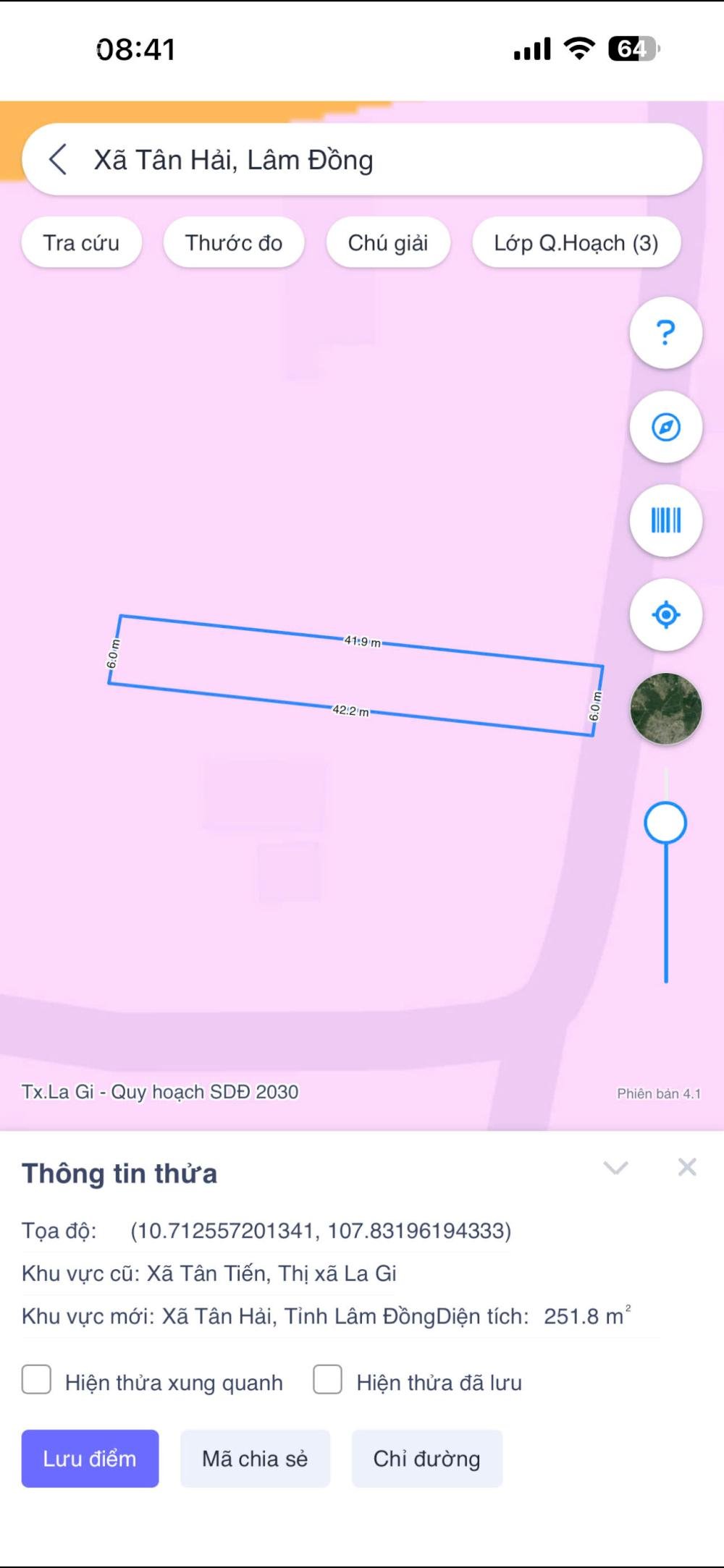Center map using the current location icon
This screenshot has height=1568, width=724.
tap(665, 614)
